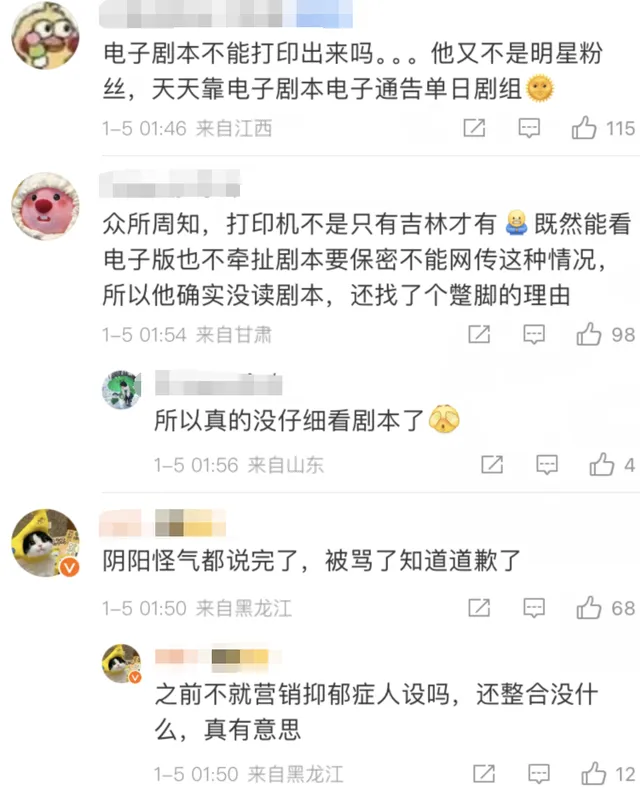The image size is (640, 800).
Task: Repost the comment from 江西
Action: (x=476, y=128)
